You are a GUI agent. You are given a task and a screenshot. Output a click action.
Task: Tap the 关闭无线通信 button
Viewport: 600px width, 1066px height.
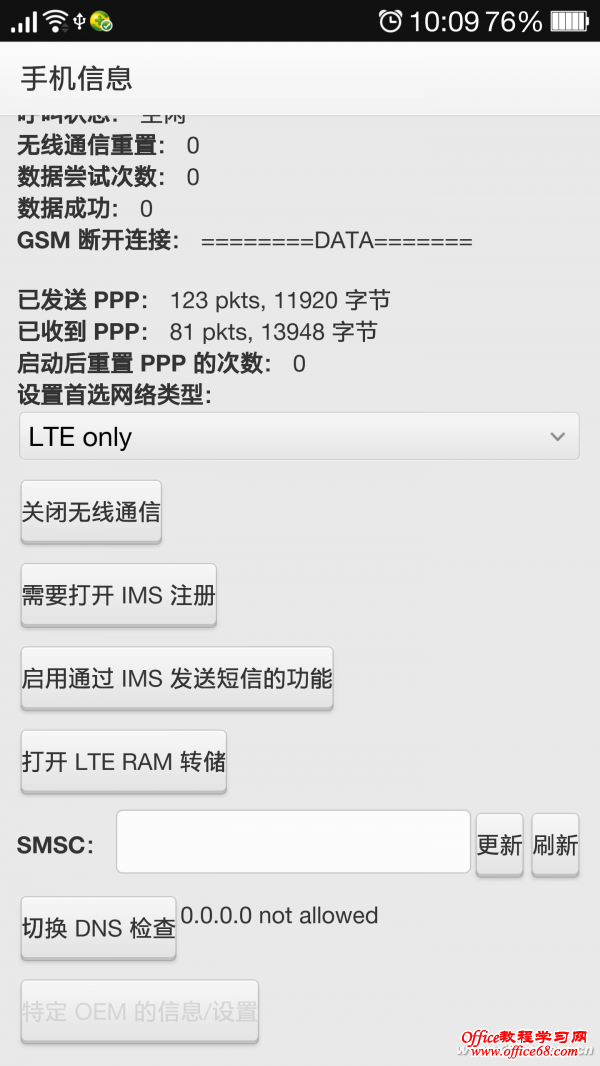point(91,513)
